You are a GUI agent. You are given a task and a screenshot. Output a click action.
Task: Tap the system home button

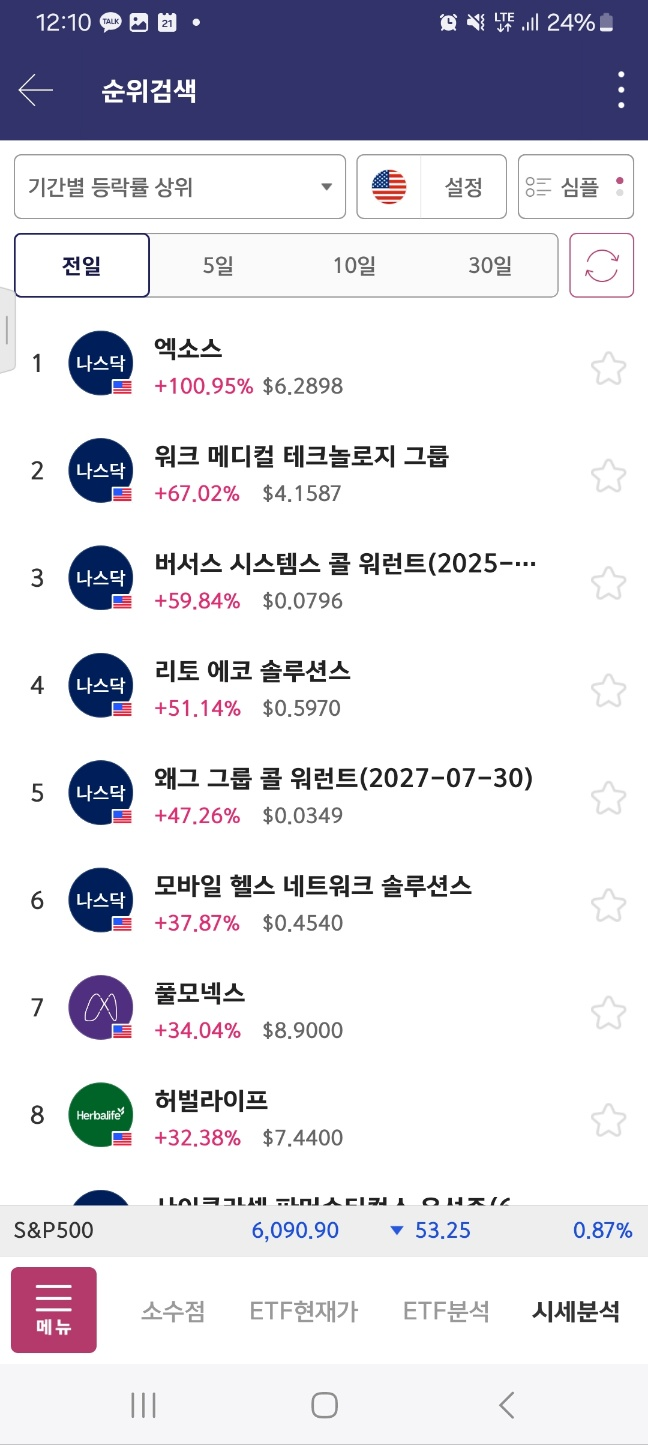click(x=324, y=1405)
